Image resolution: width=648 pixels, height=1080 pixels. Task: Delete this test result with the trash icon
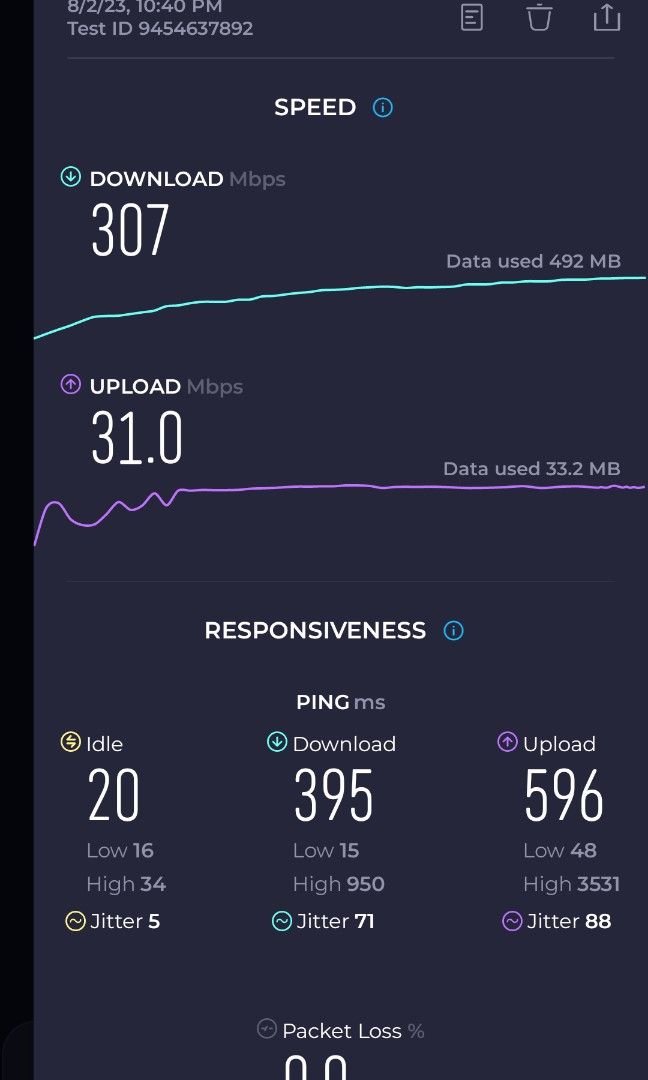point(539,17)
